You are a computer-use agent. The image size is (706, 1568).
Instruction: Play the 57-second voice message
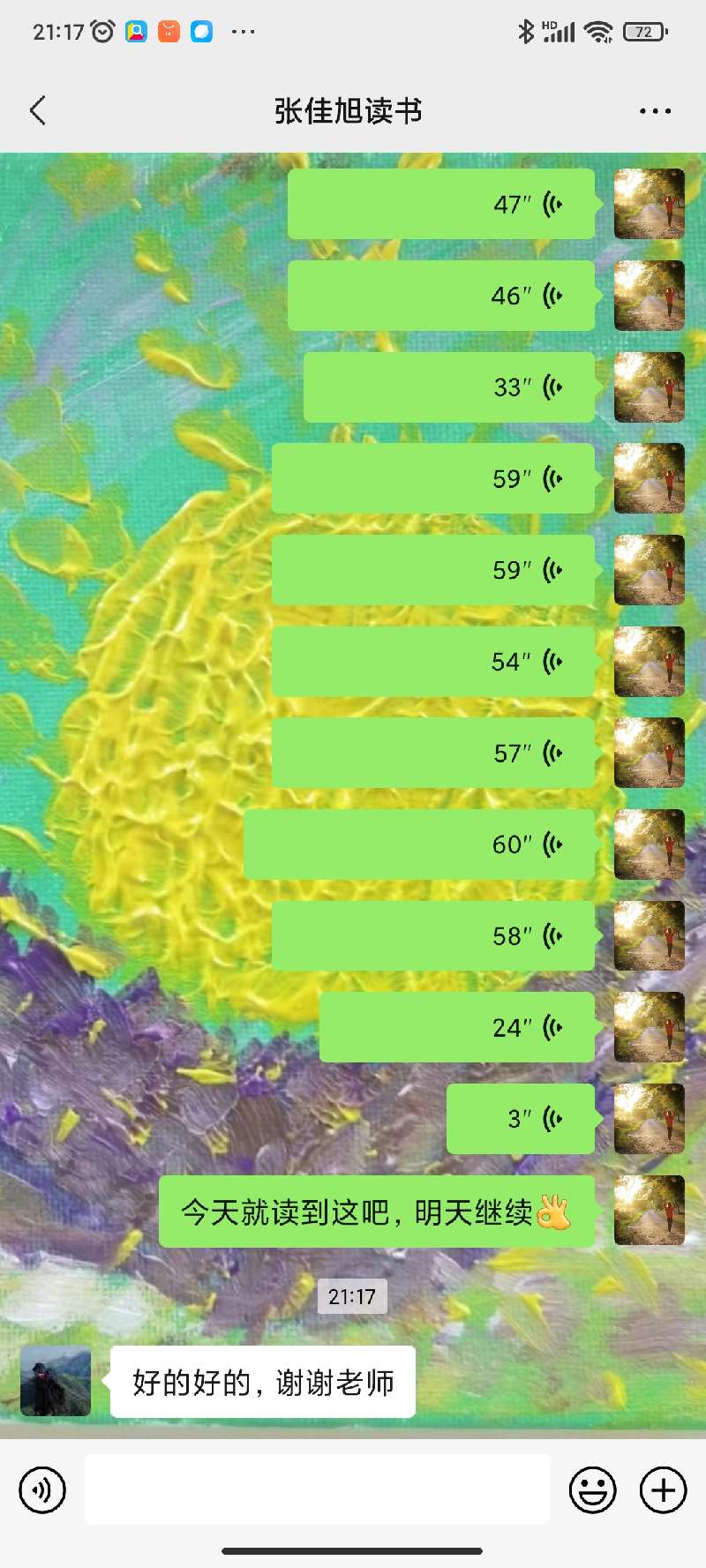click(x=432, y=754)
